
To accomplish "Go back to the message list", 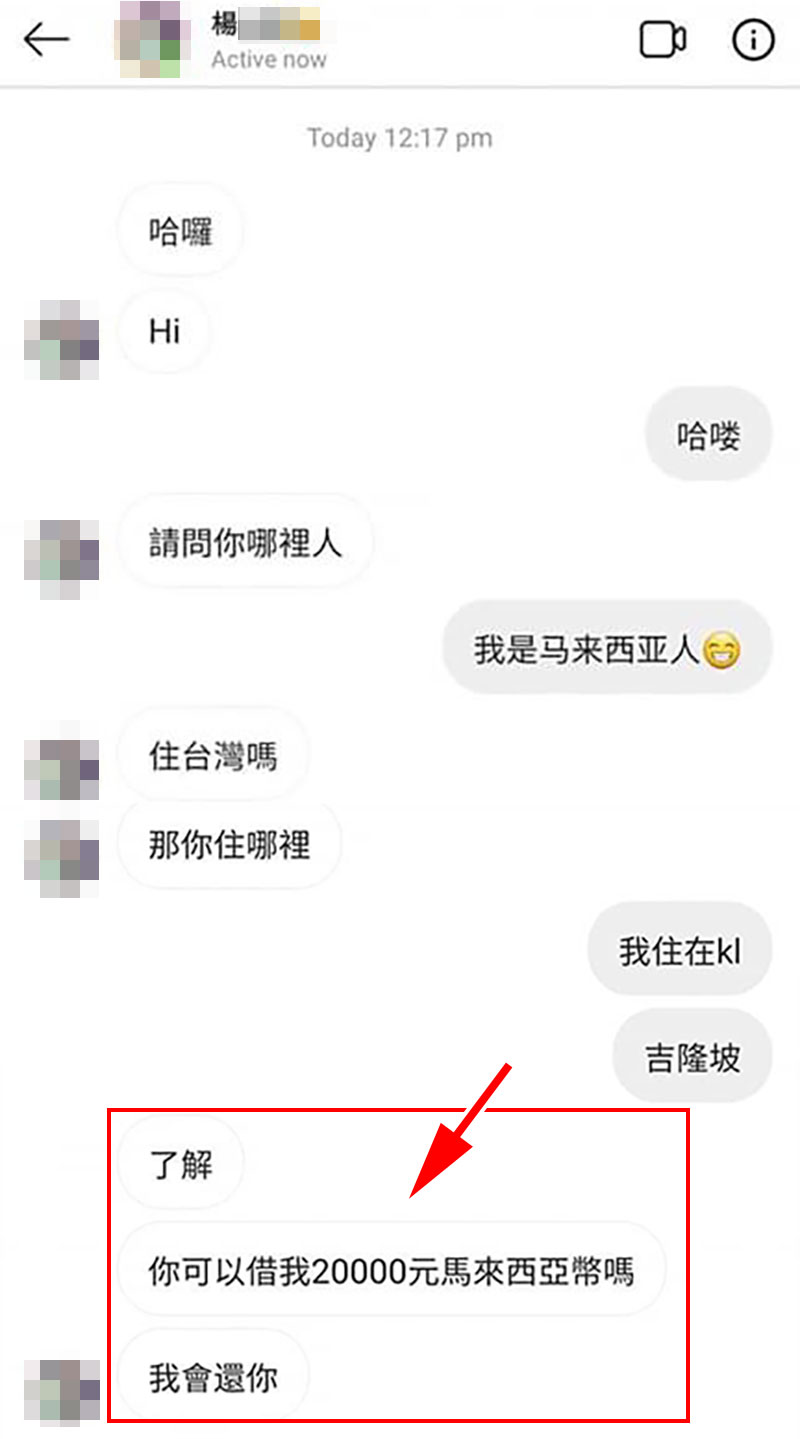I will 46,40.
